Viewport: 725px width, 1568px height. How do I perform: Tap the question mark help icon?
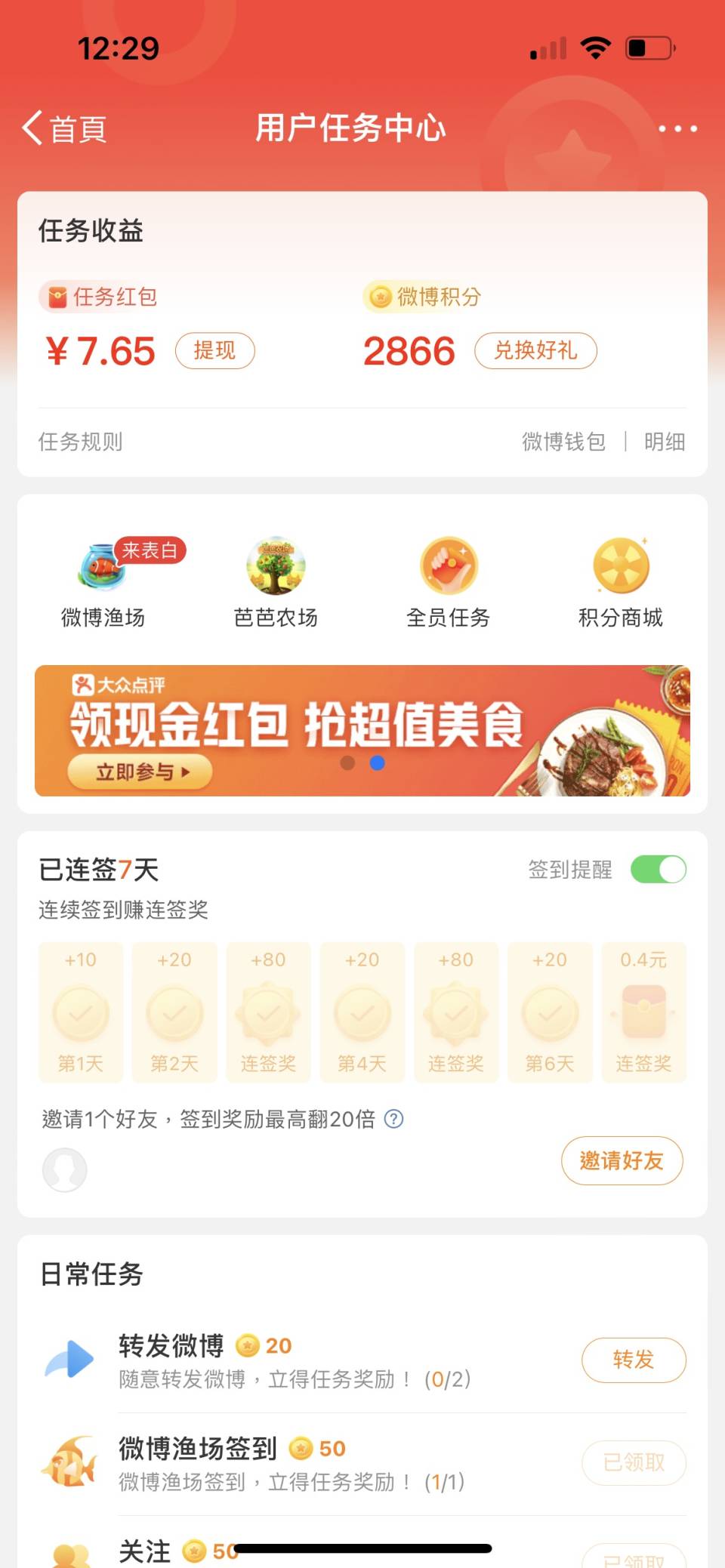[393, 1119]
